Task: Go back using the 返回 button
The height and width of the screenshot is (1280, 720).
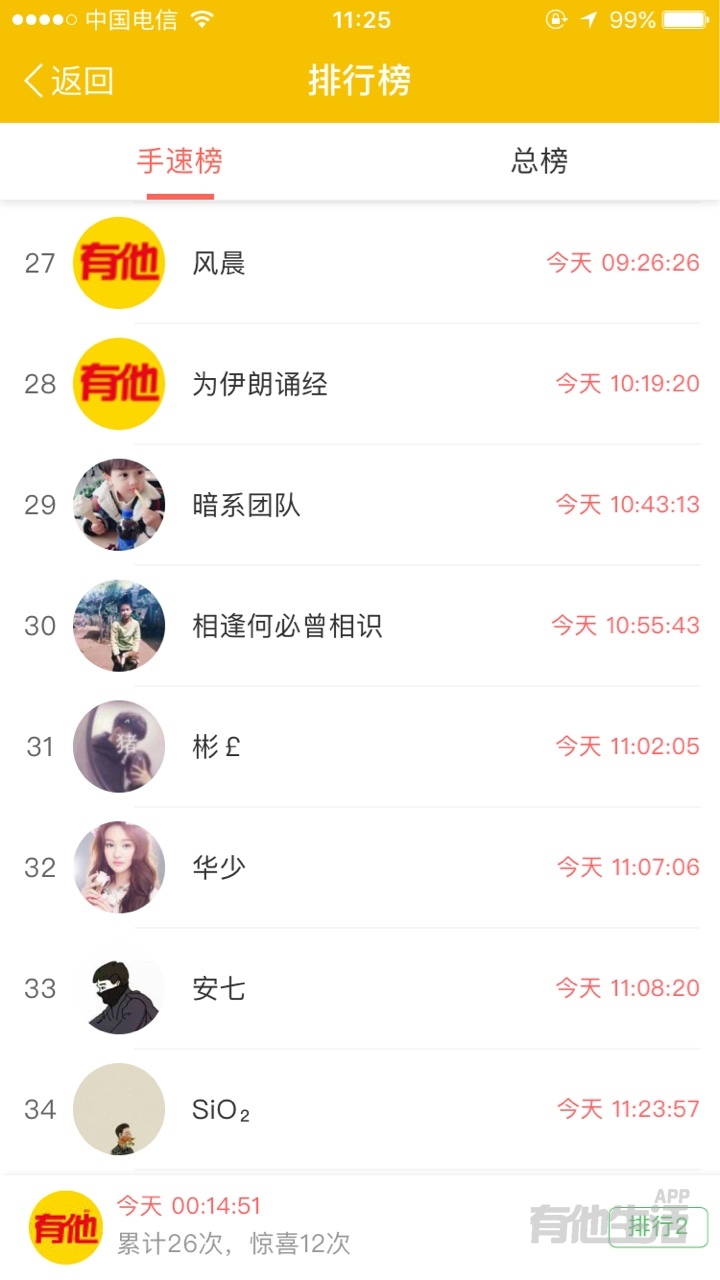Action: tap(68, 81)
